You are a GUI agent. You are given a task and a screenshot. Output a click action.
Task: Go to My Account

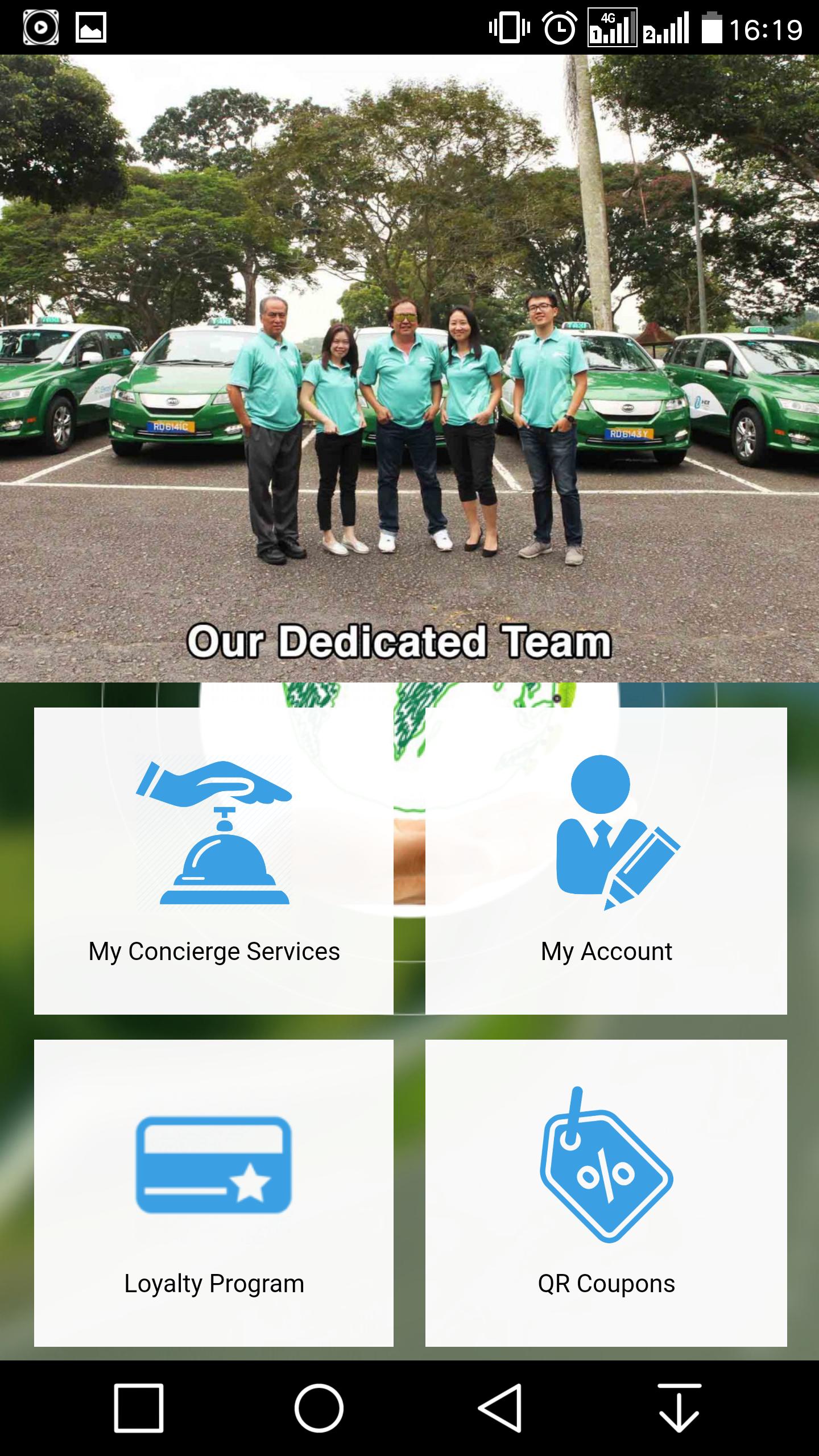[606, 861]
